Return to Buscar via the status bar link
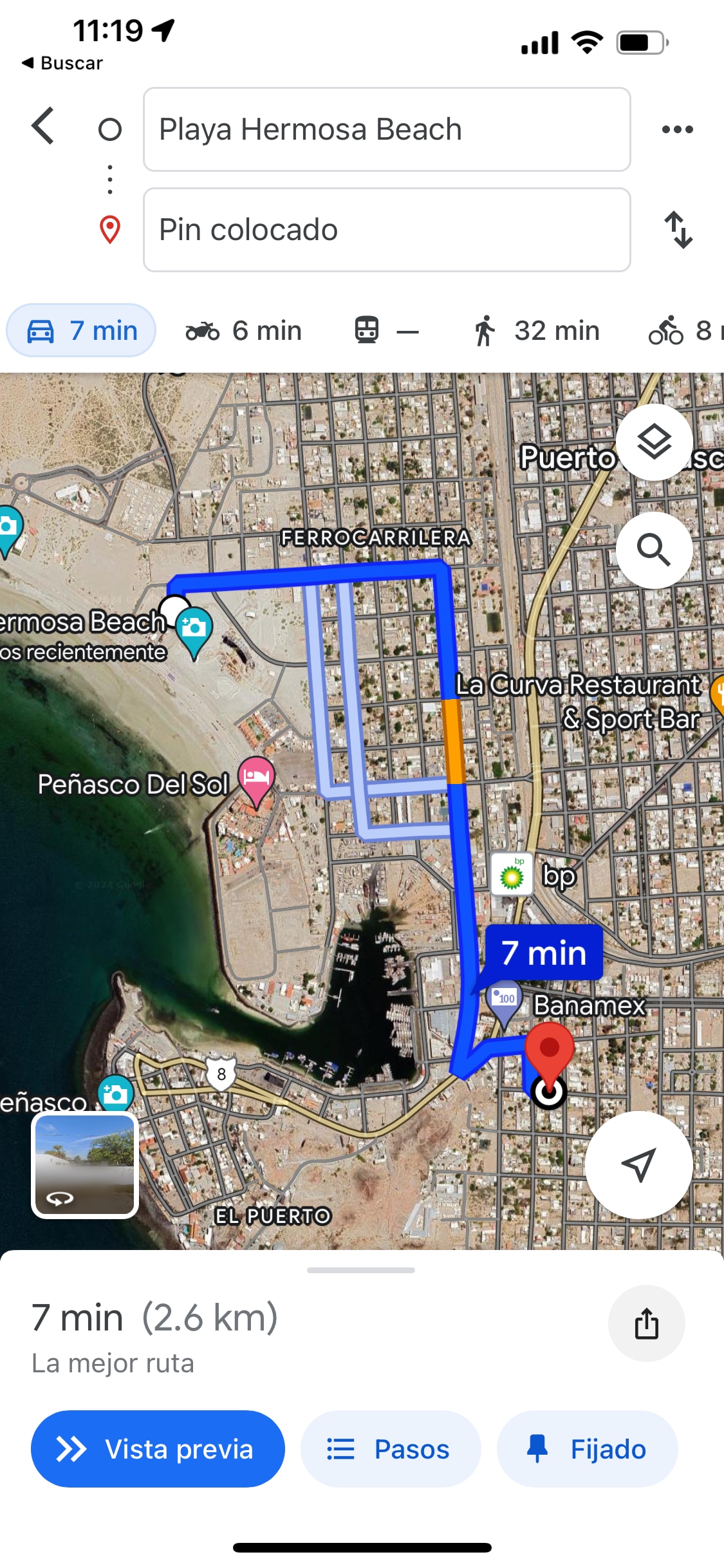The height and width of the screenshot is (1568, 724). click(62, 63)
